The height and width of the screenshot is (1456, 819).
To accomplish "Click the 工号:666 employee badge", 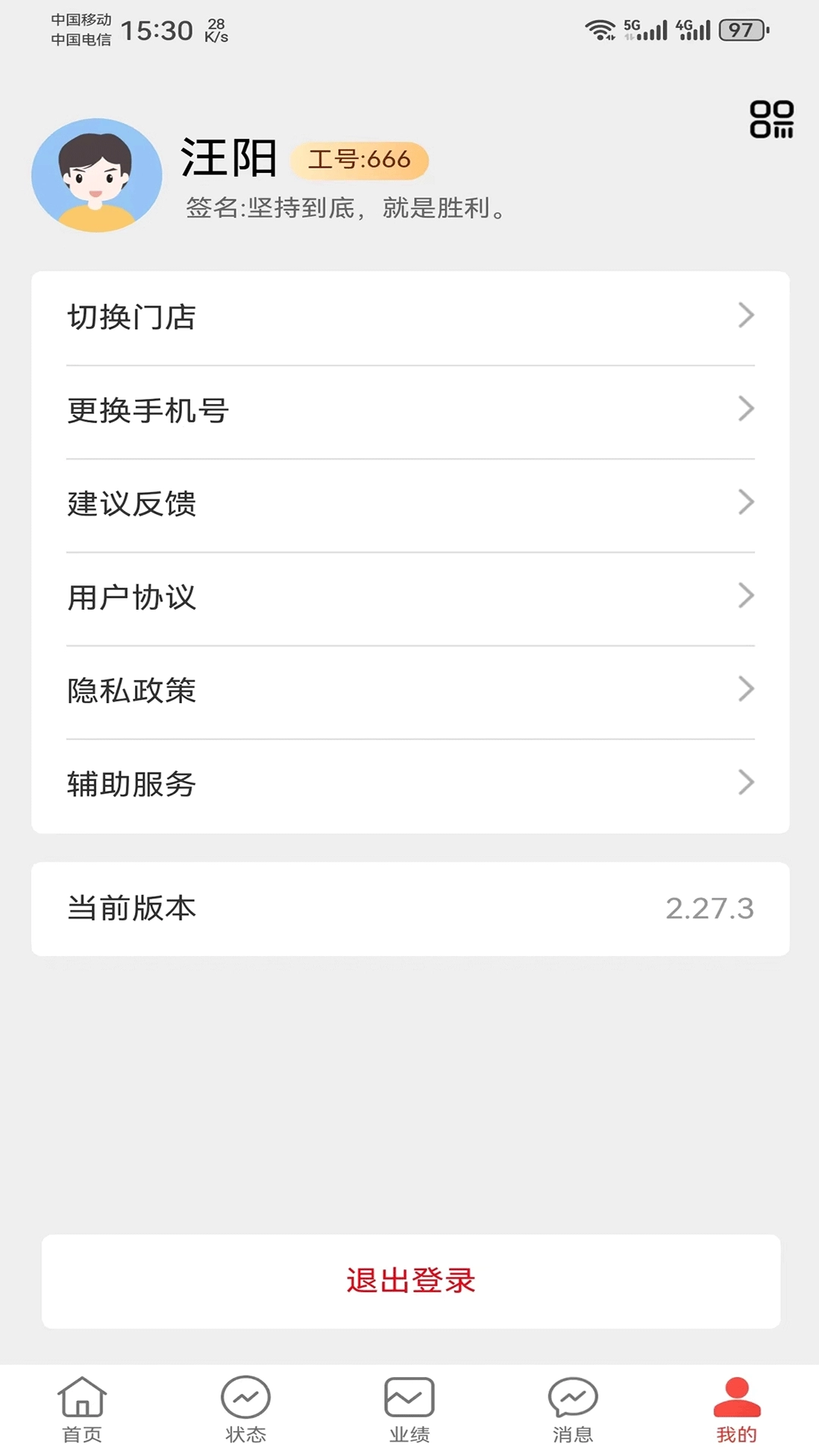I will (x=361, y=160).
